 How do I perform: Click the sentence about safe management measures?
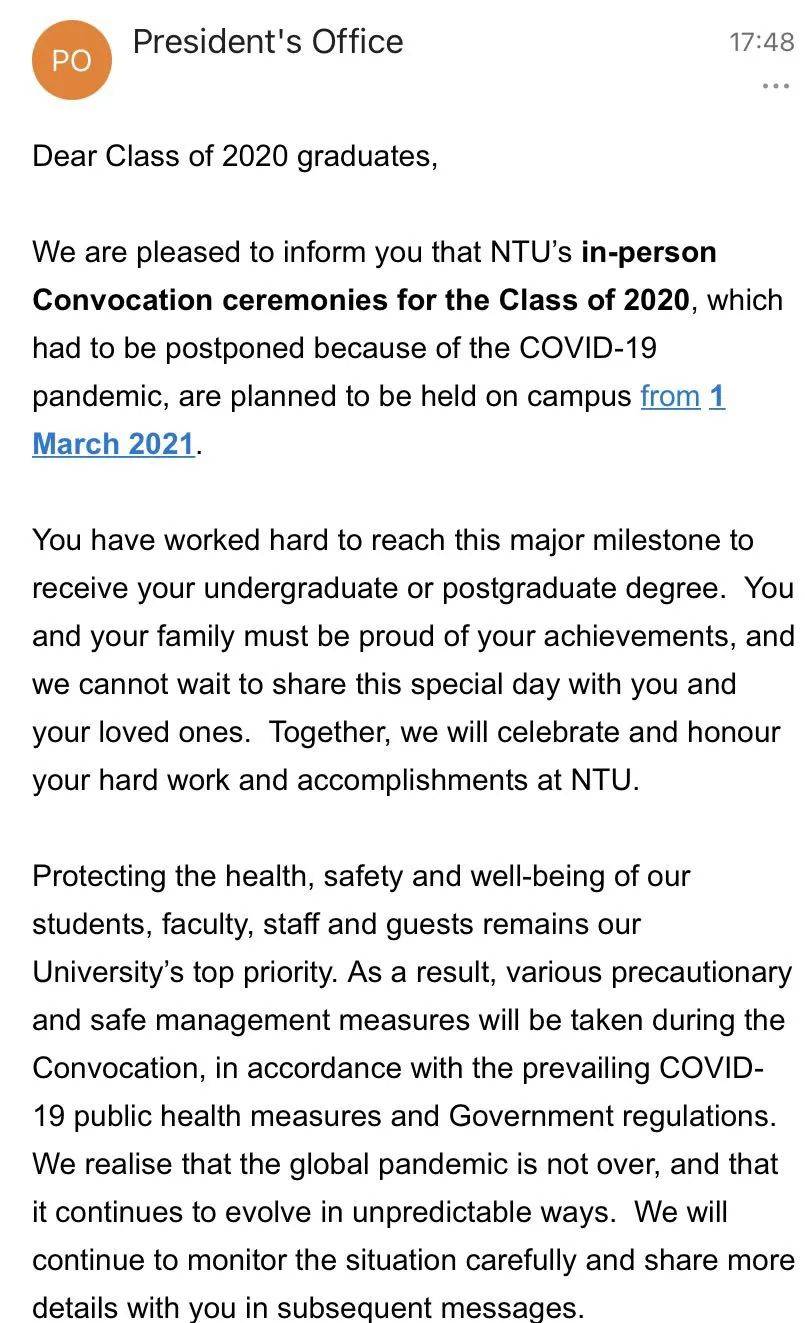(x=400, y=1020)
